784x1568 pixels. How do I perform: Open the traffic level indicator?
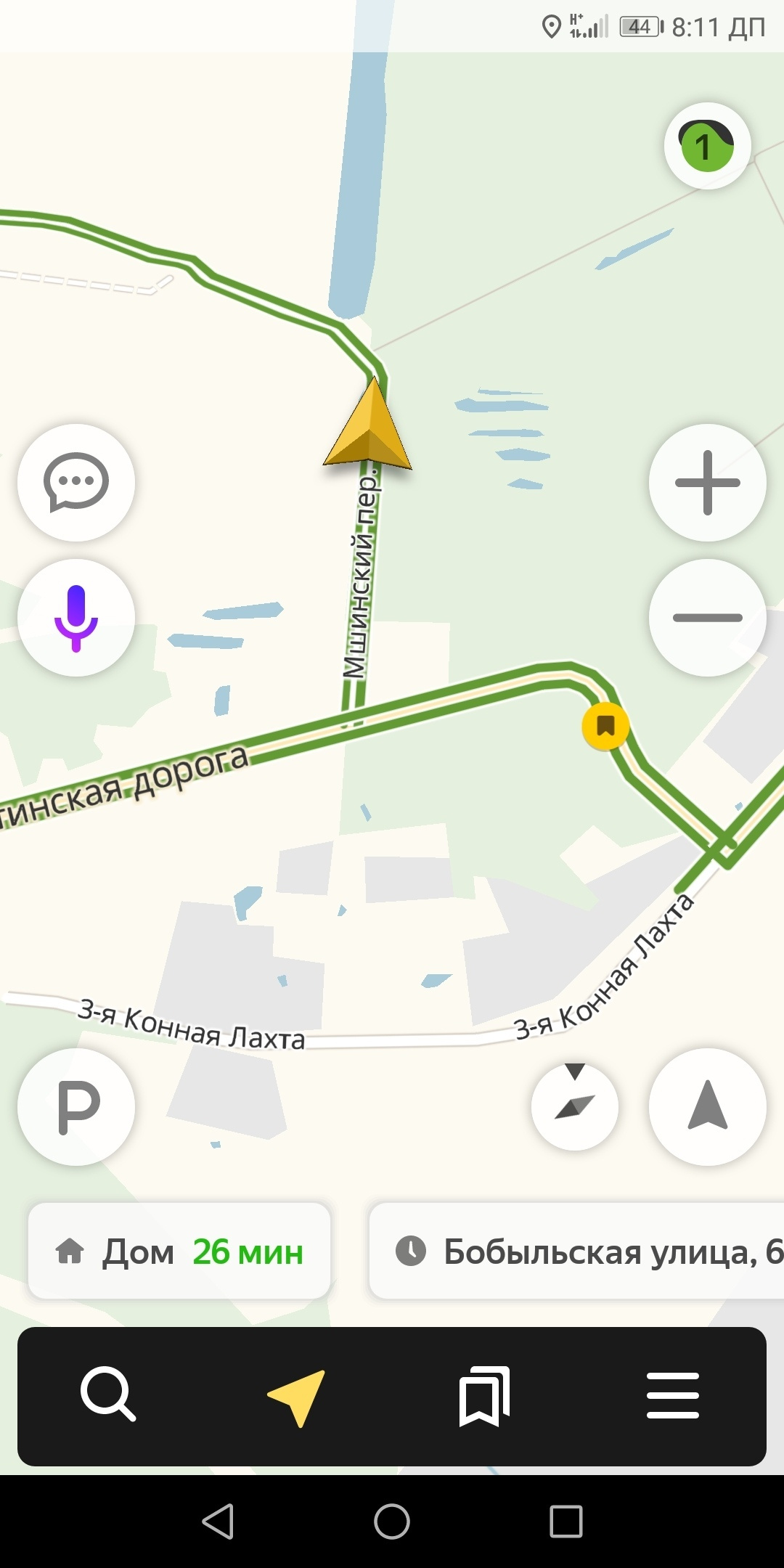[707, 146]
